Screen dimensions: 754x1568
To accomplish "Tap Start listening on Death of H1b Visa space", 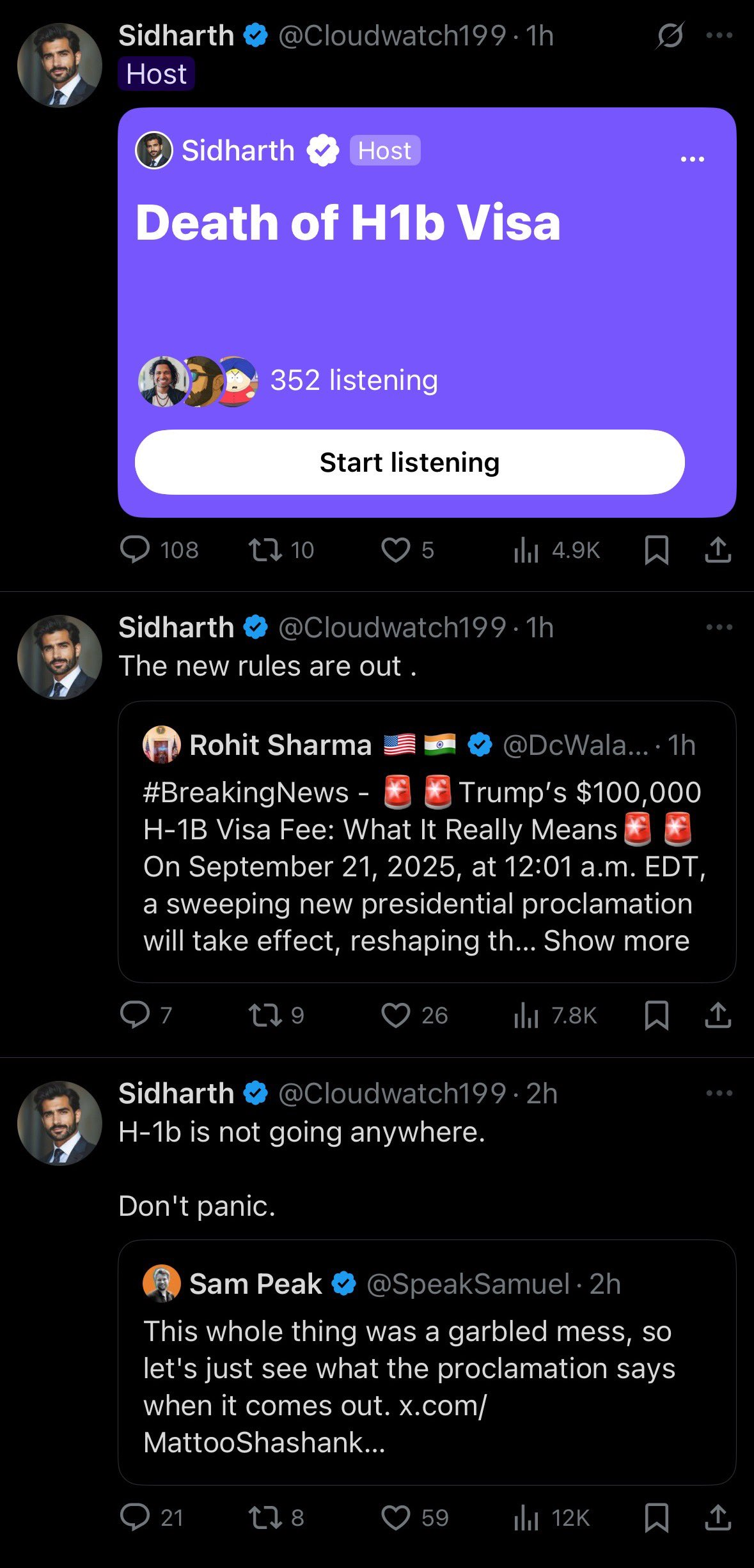I will [409, 462].
